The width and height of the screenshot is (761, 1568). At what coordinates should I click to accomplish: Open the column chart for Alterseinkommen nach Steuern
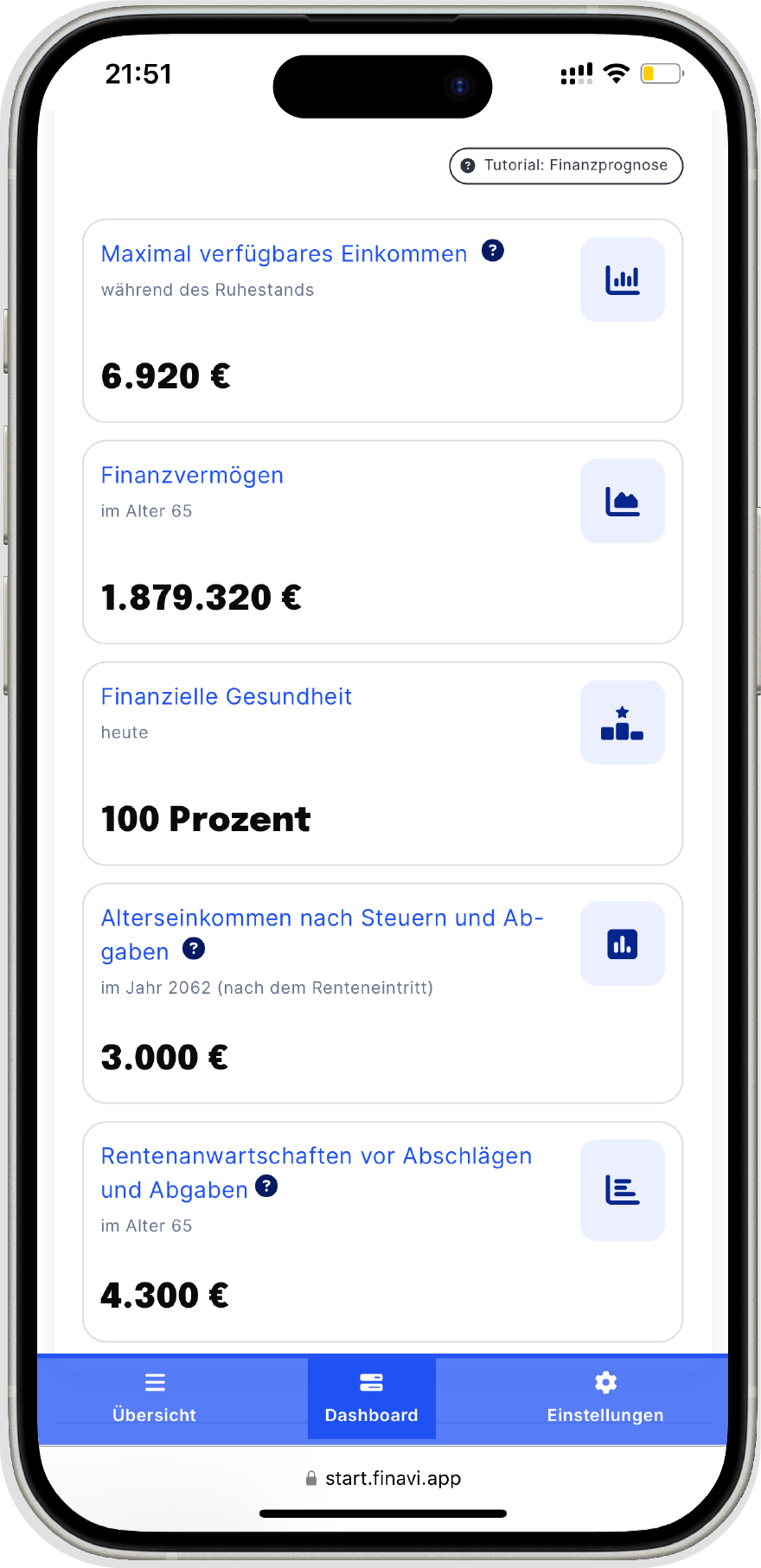(x=622, y=943)
